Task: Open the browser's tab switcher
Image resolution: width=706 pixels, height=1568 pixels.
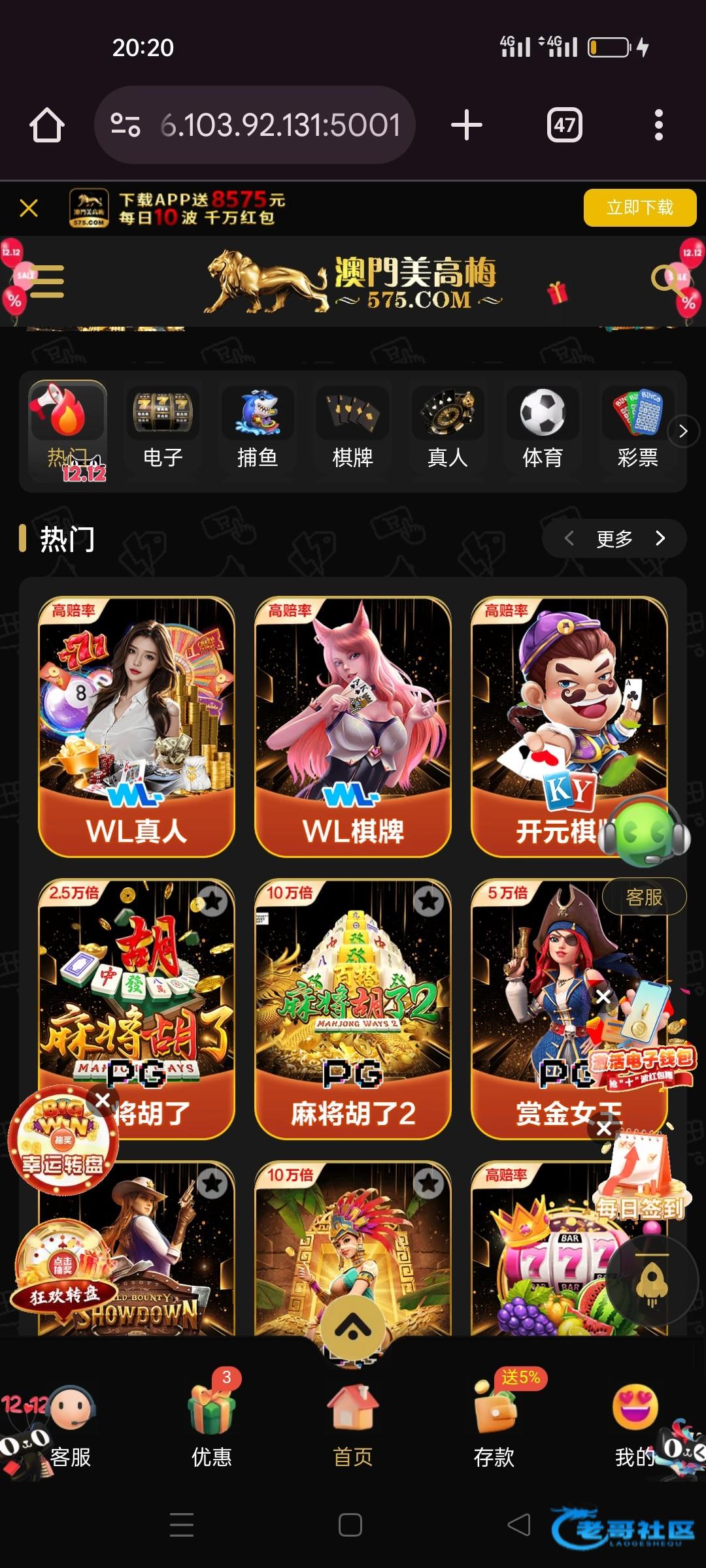Action: 564,125
